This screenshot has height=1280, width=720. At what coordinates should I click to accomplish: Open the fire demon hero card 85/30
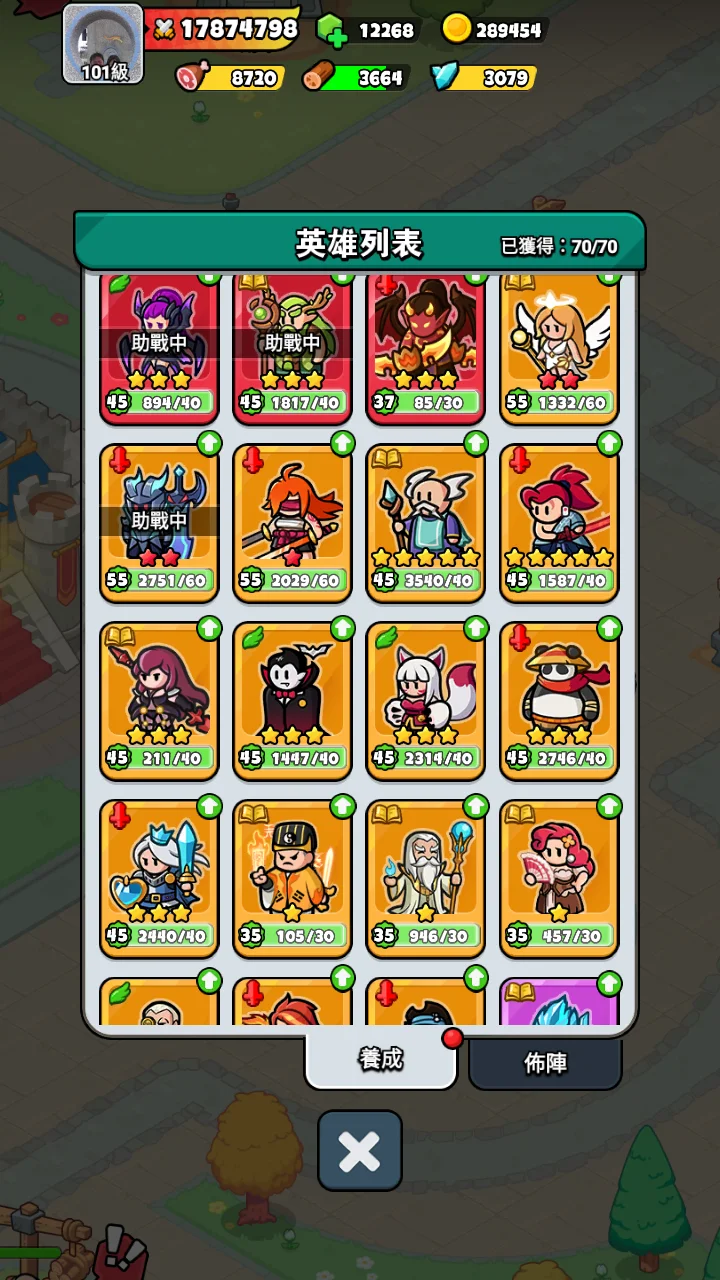click(426, 345)
